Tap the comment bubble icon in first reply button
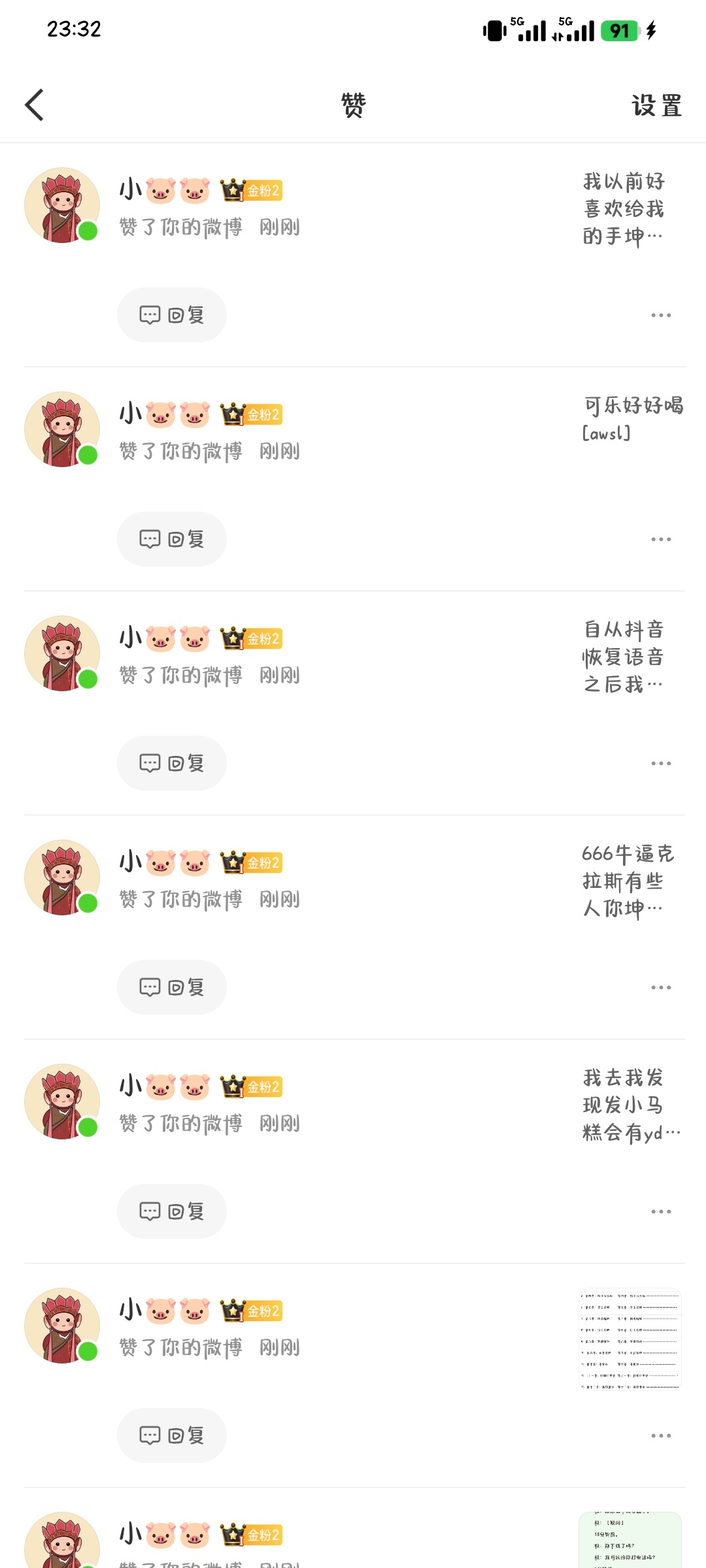 click(x=150, y=314)
